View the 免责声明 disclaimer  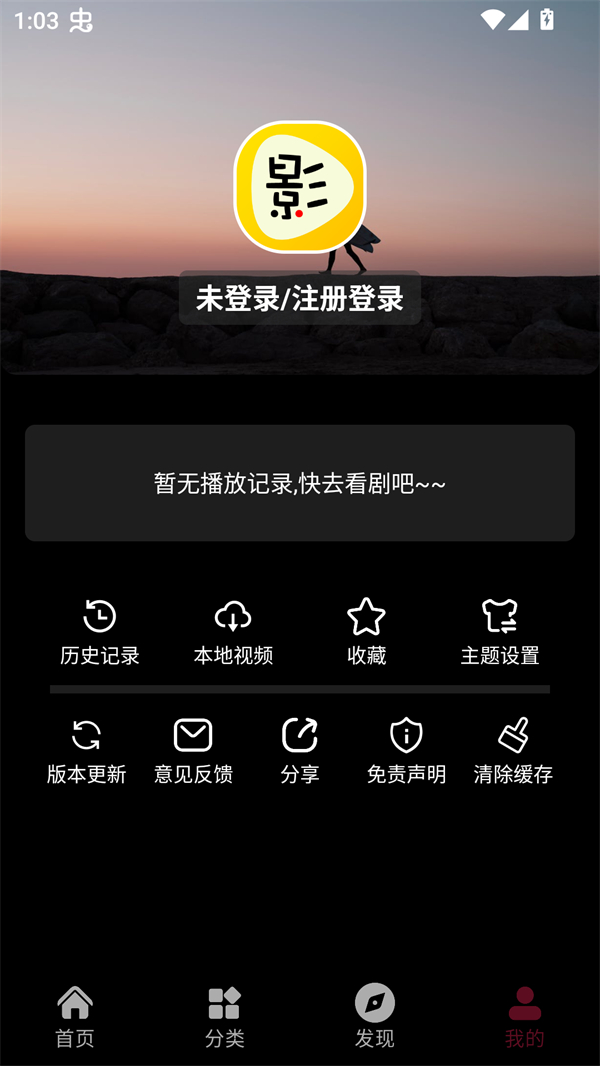406,750
